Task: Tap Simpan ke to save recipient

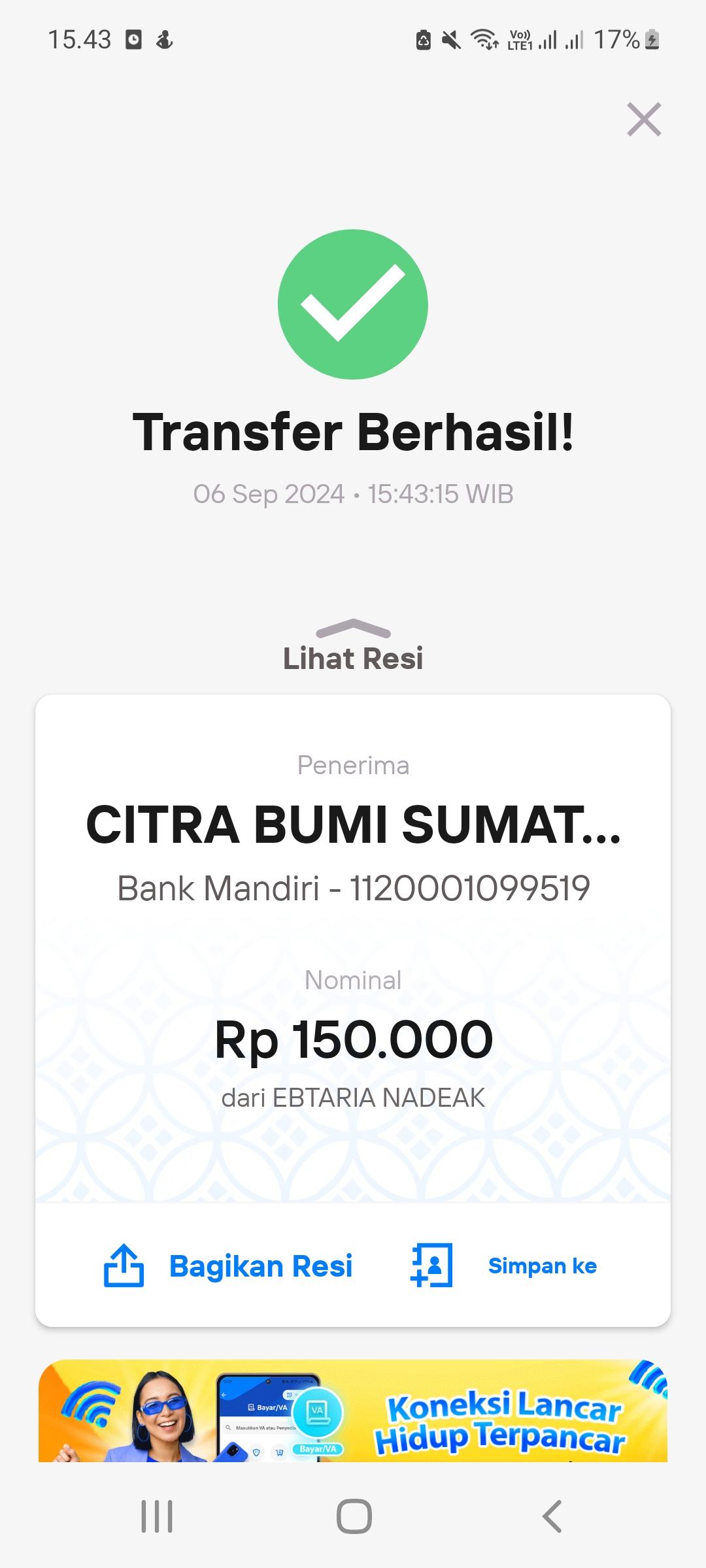Action: coord(503,1266)
